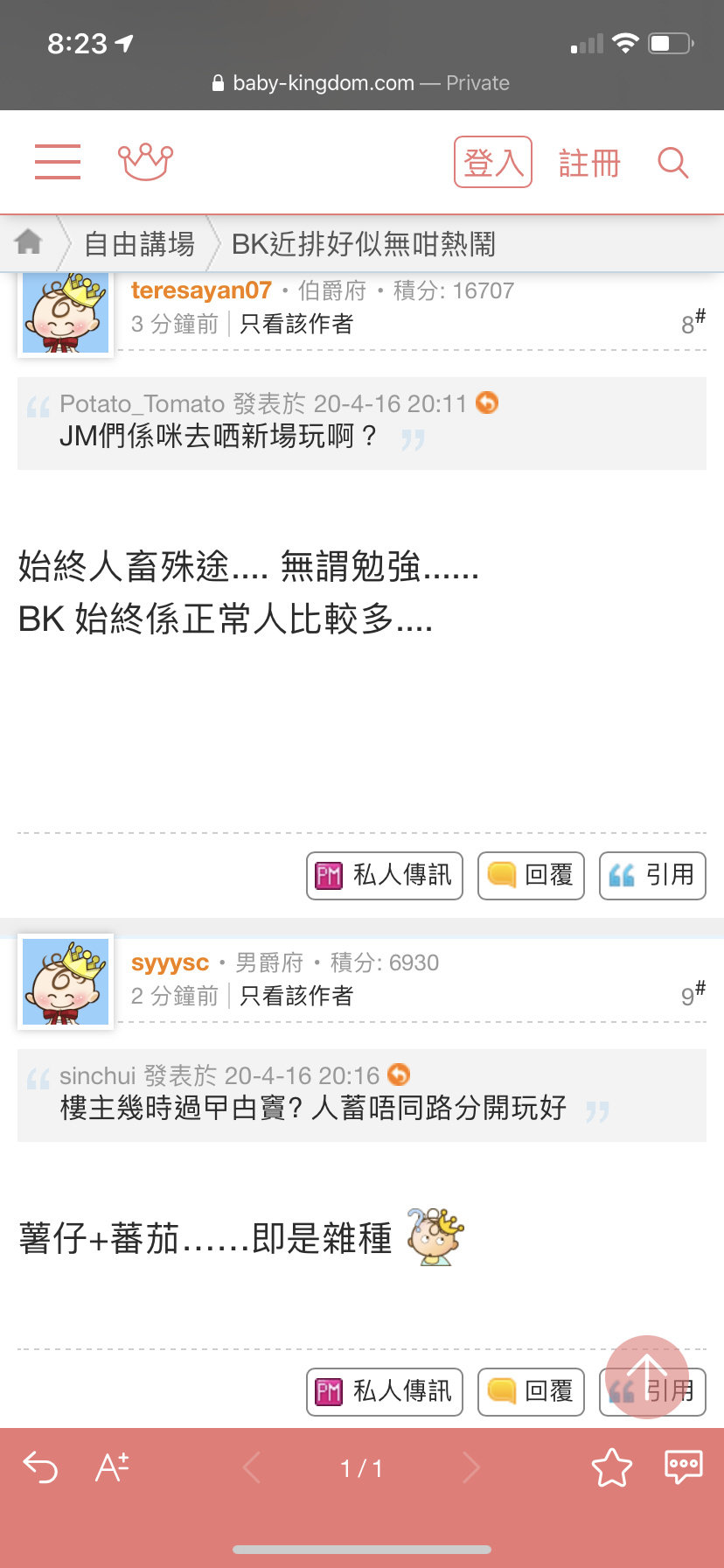Open 自由講場 breadcrumb

139,243
